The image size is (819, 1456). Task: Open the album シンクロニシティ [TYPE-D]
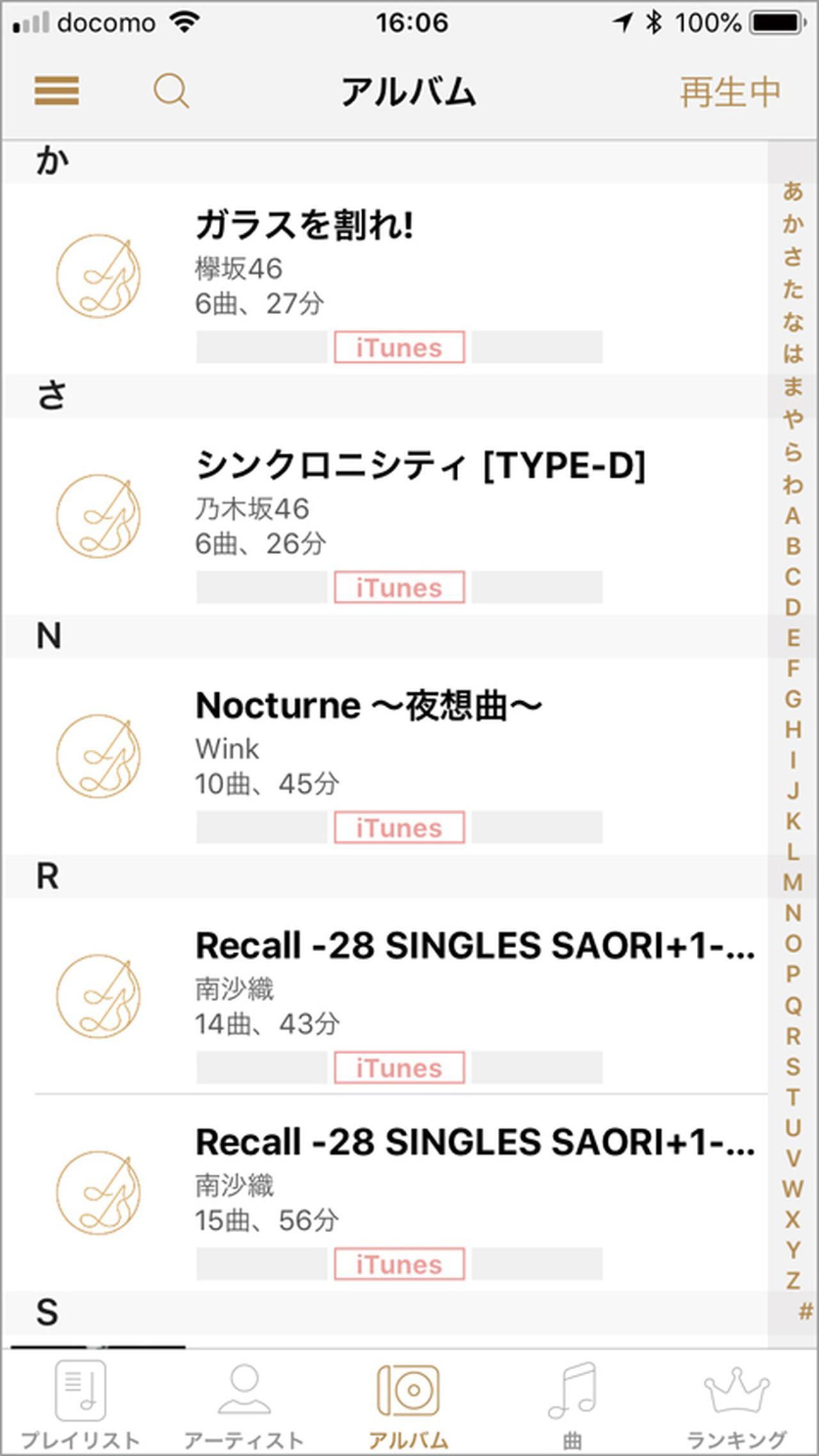(384, 517)
